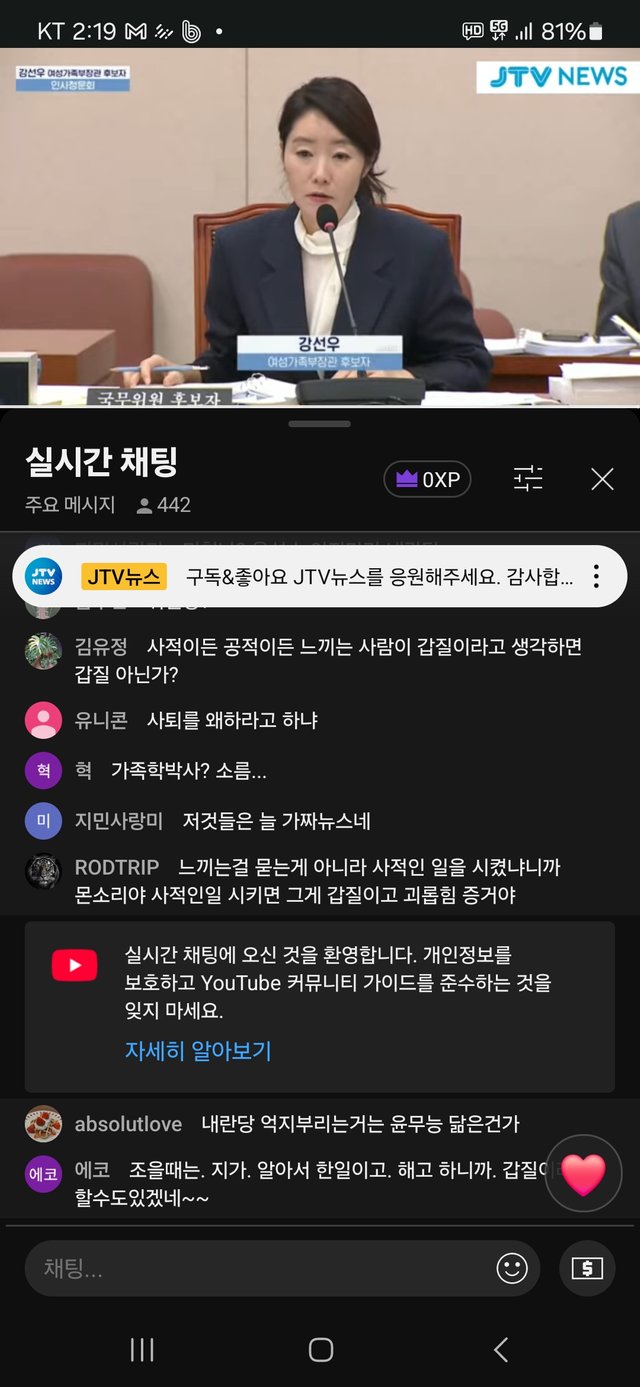Select RODTRIP's chat message
The image size is (640, 1387).
pyautogui.click(x=320, y=881)
